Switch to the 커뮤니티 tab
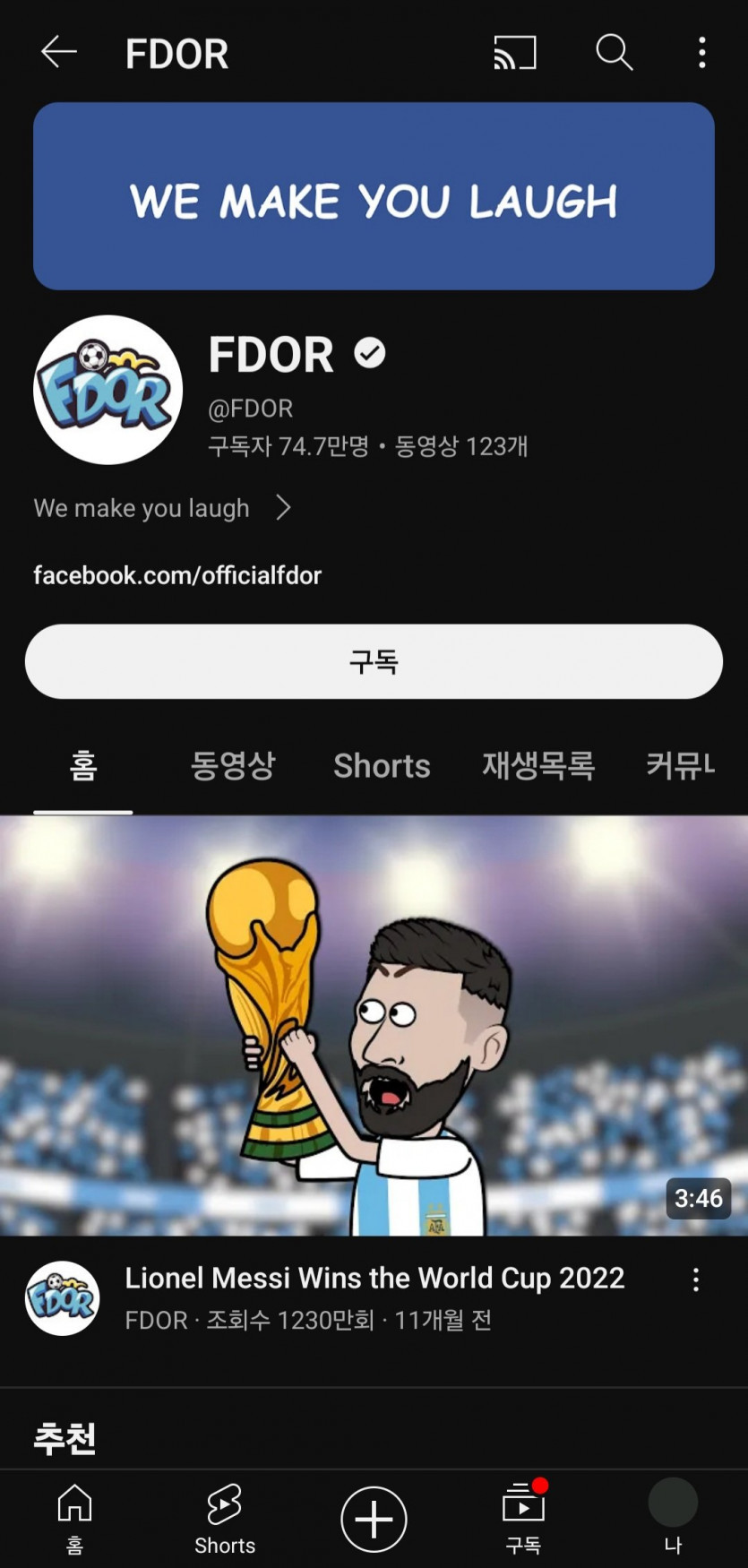The height and width of the screenshot is (1568, 748). (x=681, y=766)
